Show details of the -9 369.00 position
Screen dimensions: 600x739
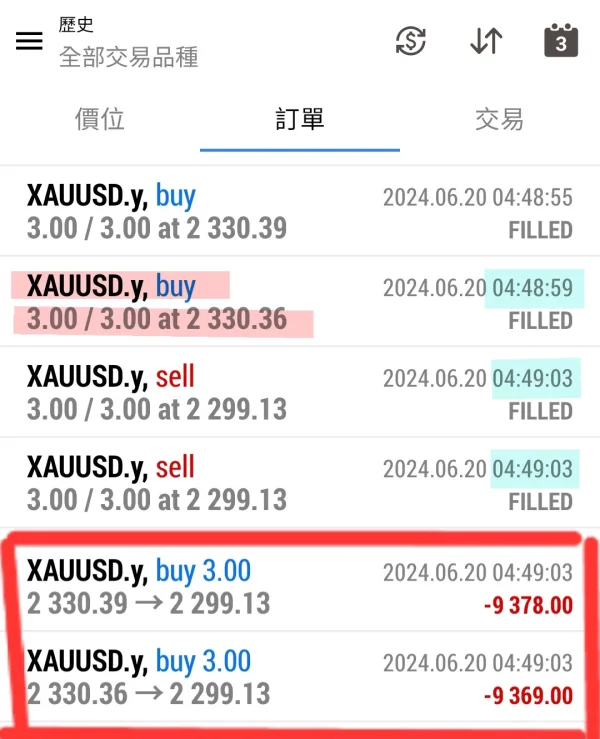tap(300, 677)
